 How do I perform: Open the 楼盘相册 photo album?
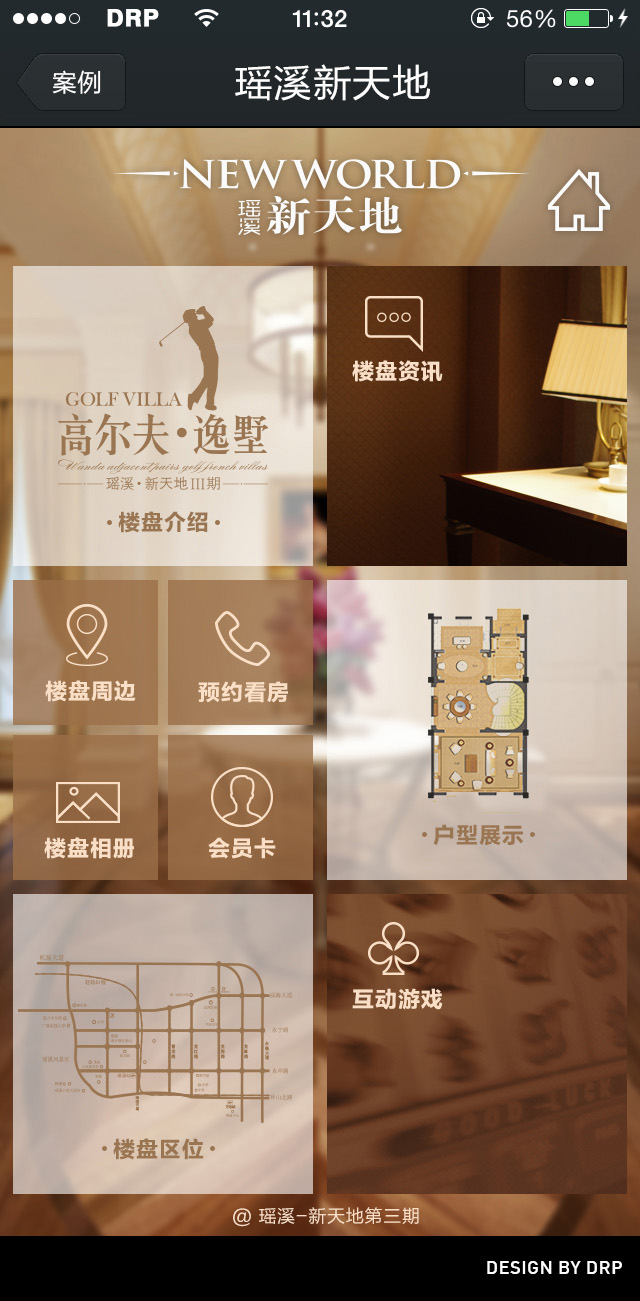click(x=86, y=808)
